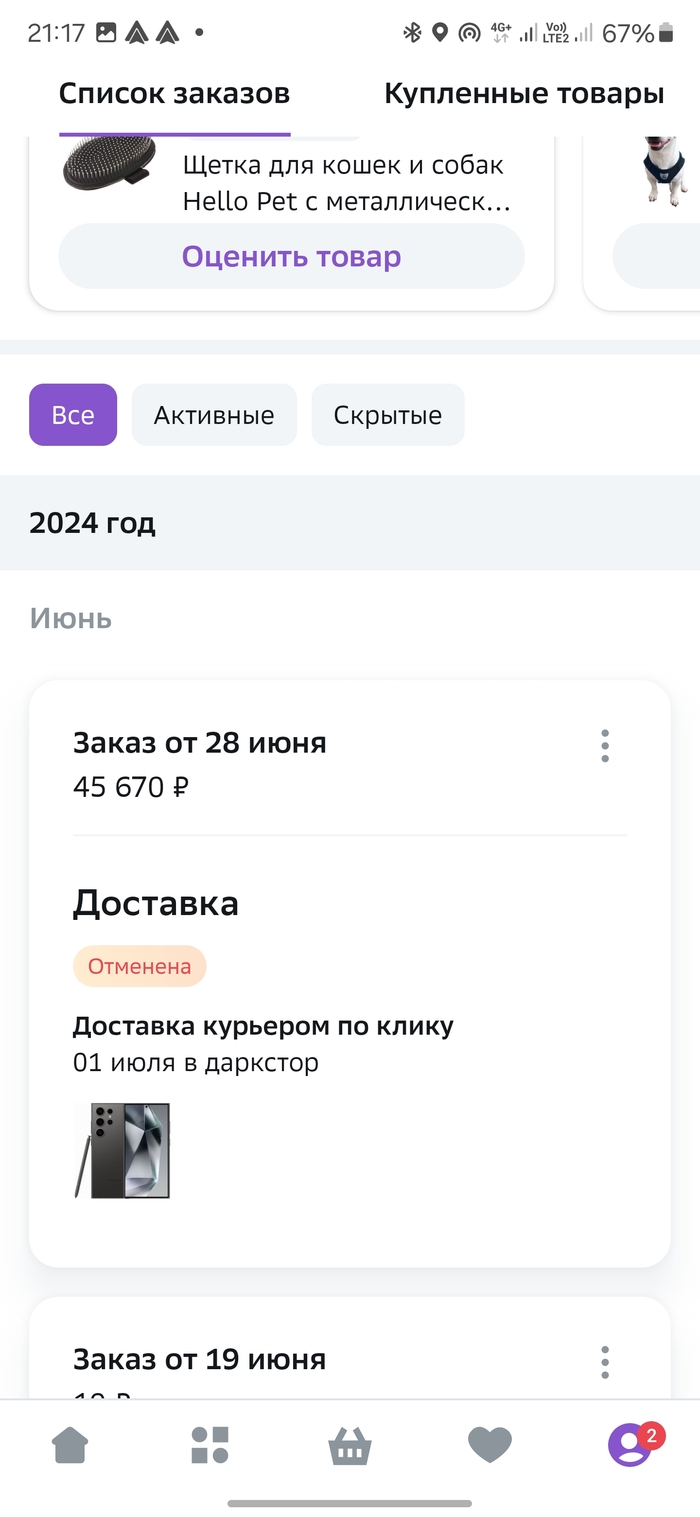
Task: Select the Список заказов tab
Action: (174, 94)
